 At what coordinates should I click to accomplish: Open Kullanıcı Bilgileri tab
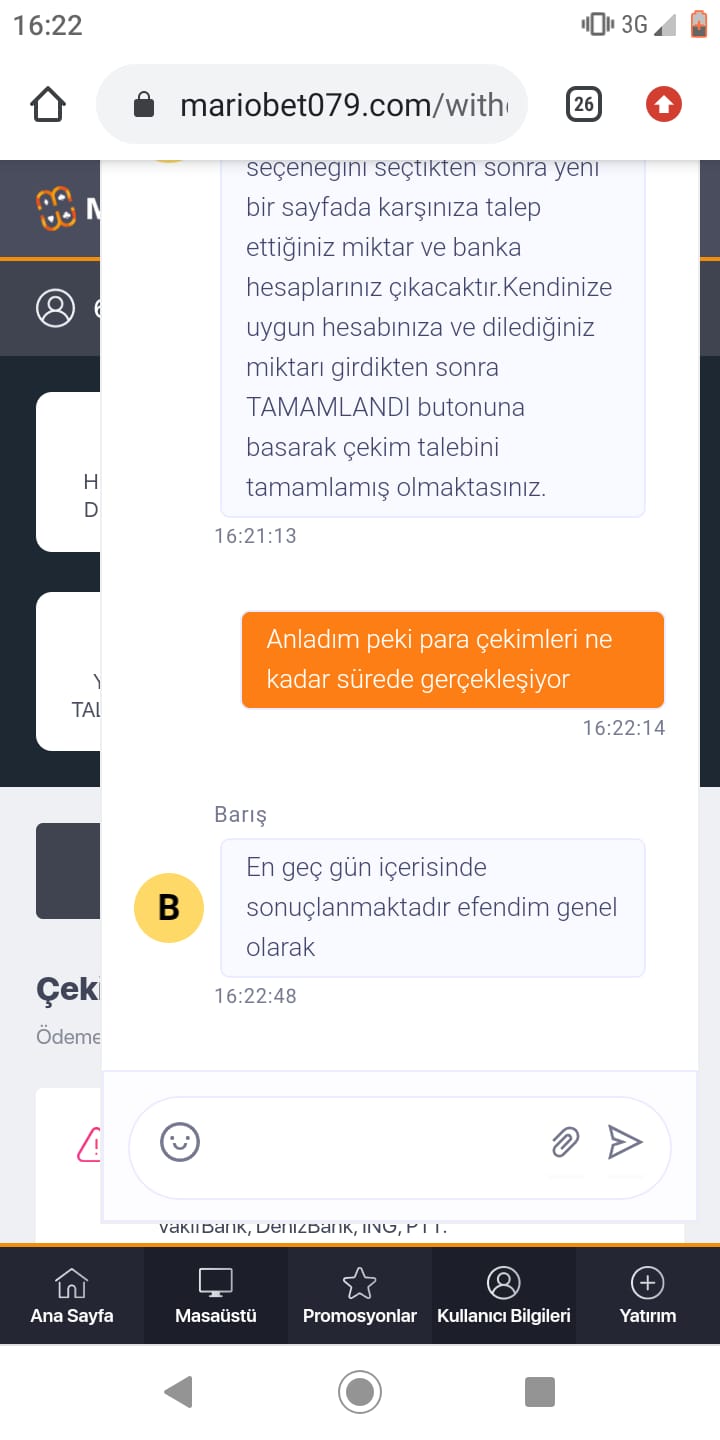pos(504,1296)
